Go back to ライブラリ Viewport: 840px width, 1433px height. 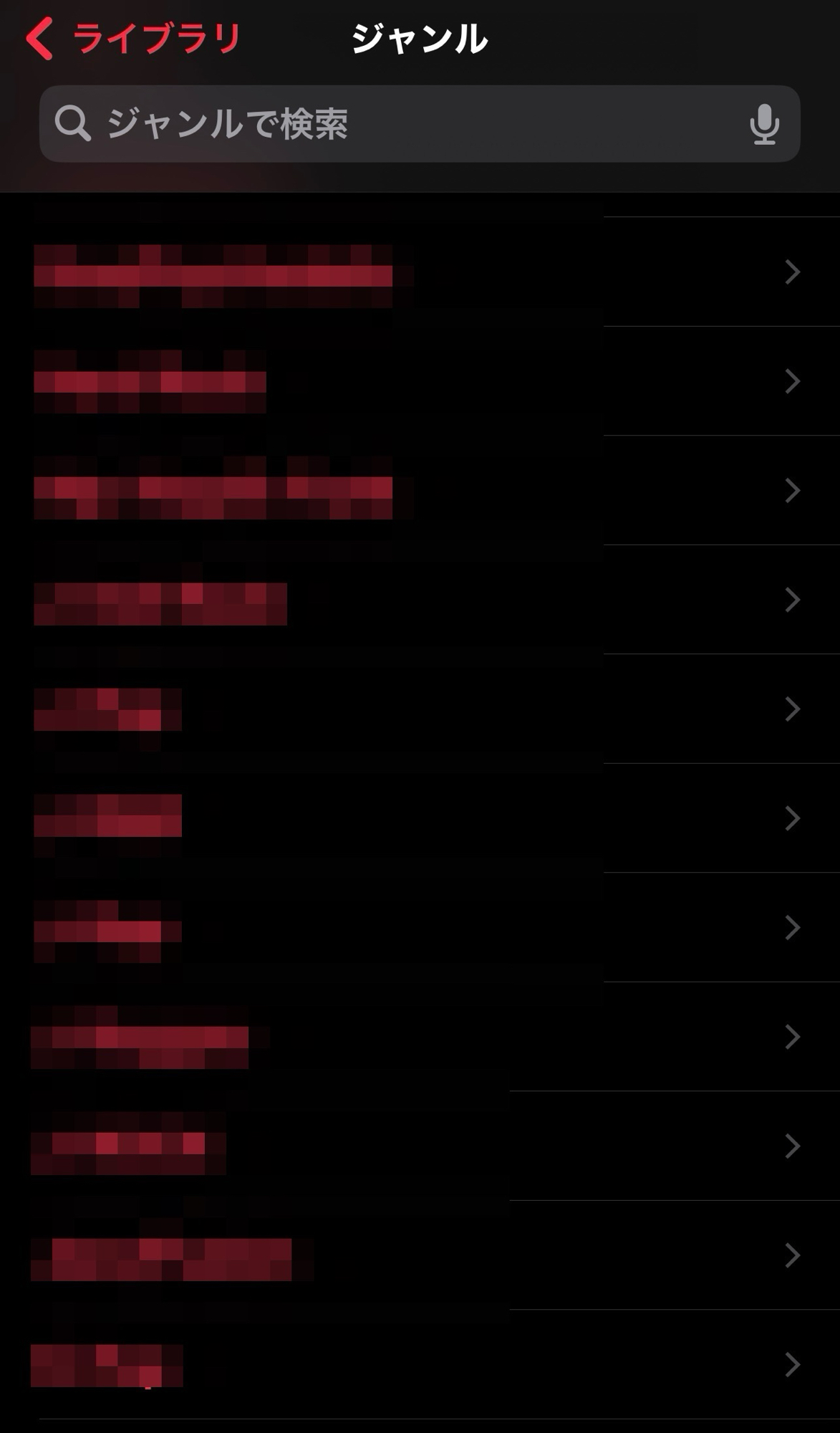click(132, 39)
